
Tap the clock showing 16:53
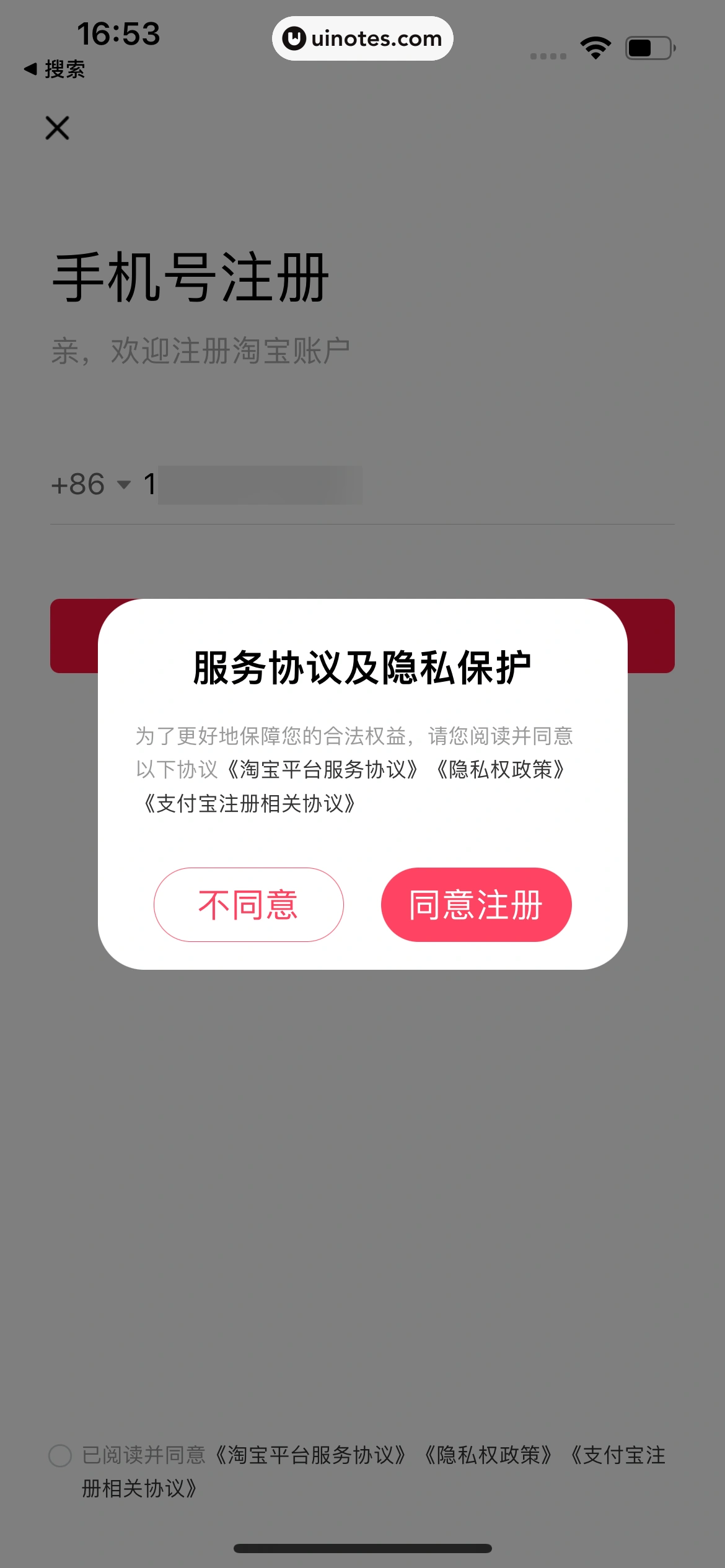point(120,35)
